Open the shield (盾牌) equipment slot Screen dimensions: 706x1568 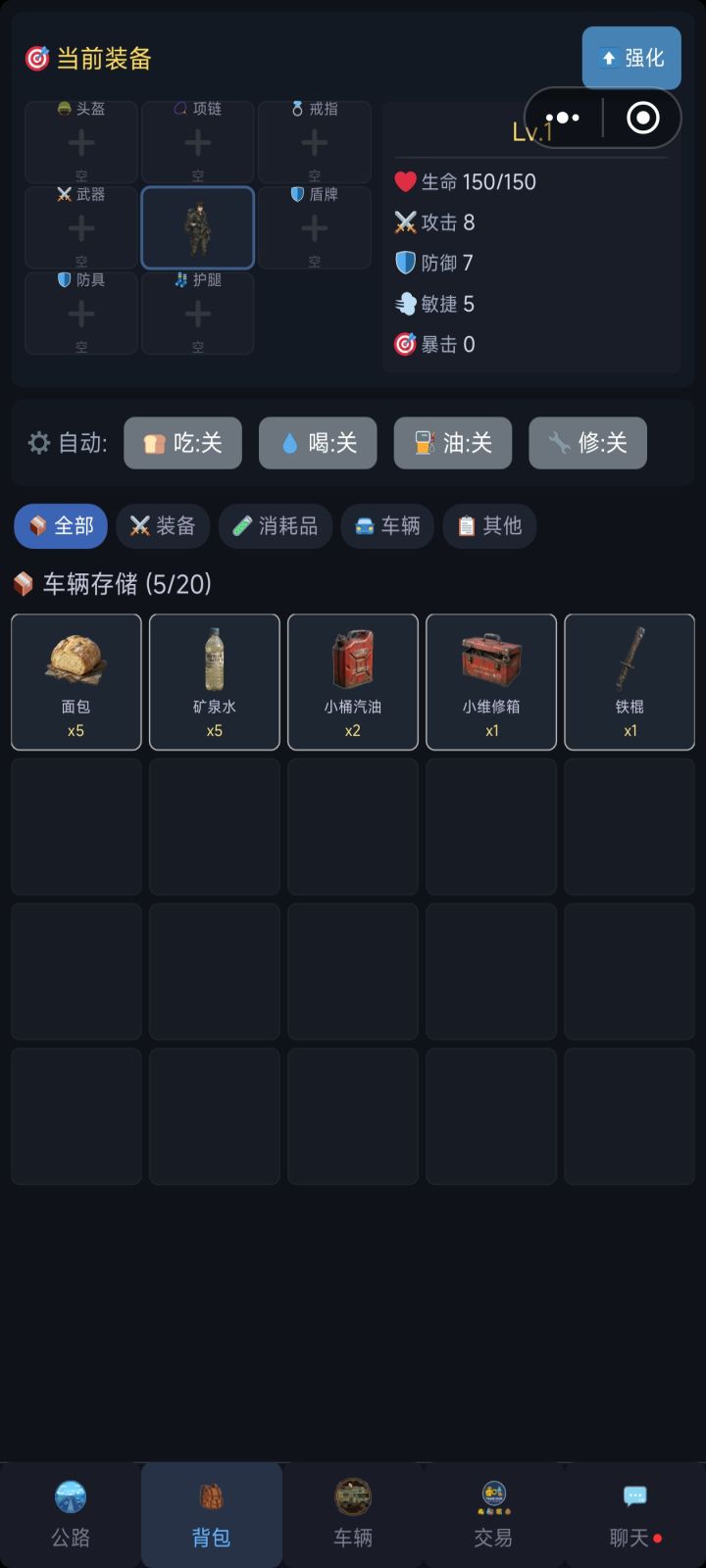point(314,227)
